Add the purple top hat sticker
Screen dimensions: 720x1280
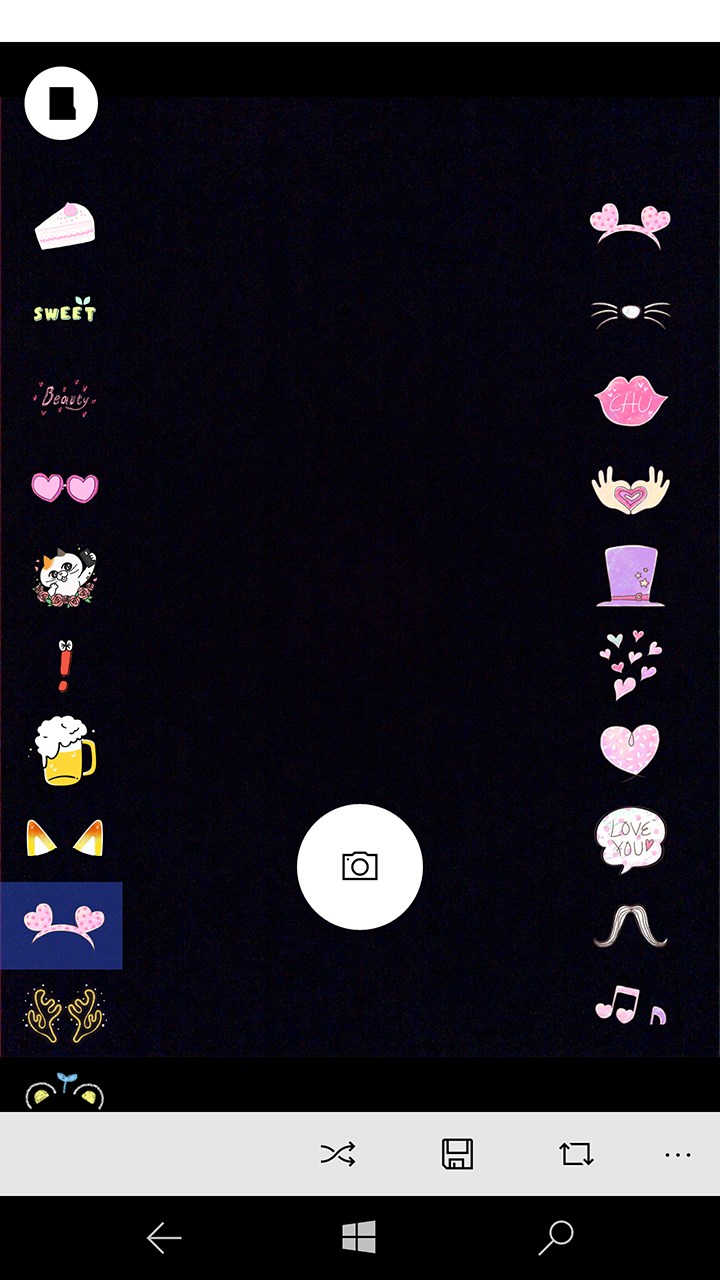tap(630, 576)
